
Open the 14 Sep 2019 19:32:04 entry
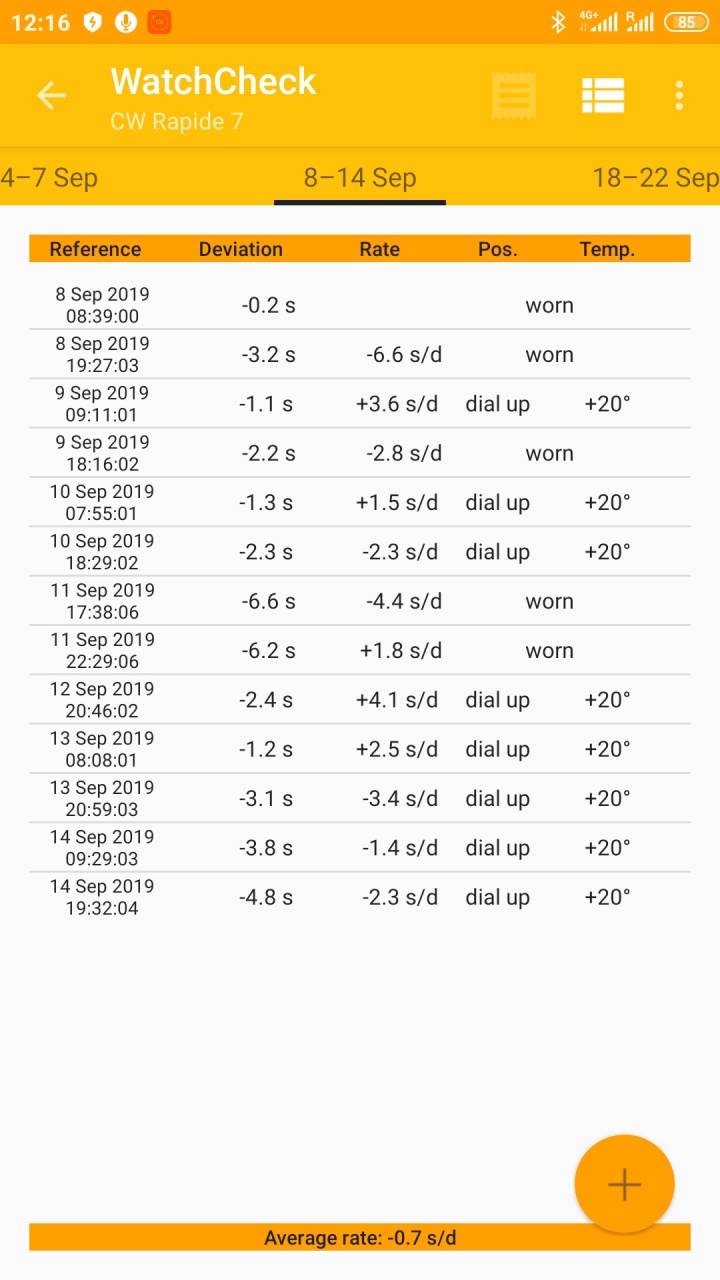coord(359,897)
